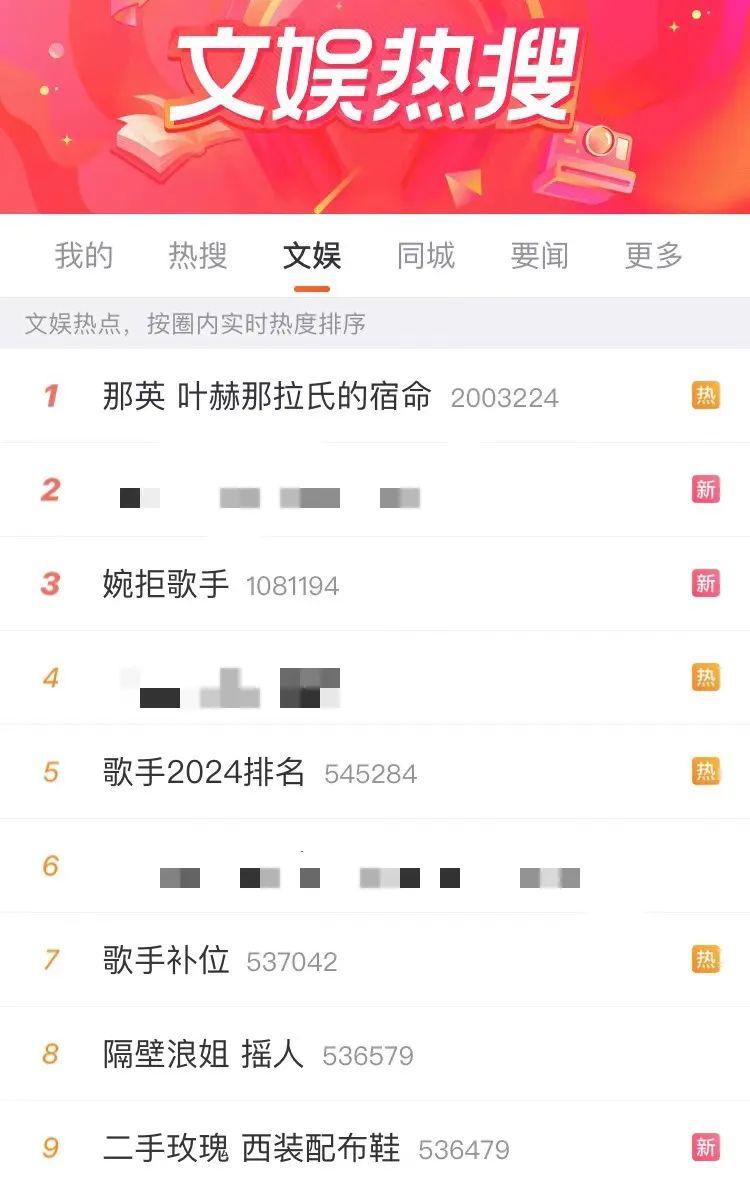Open hot topic 那英 叶赫那拉氏的宿命

pyautogui.click(x=267, y=397)
